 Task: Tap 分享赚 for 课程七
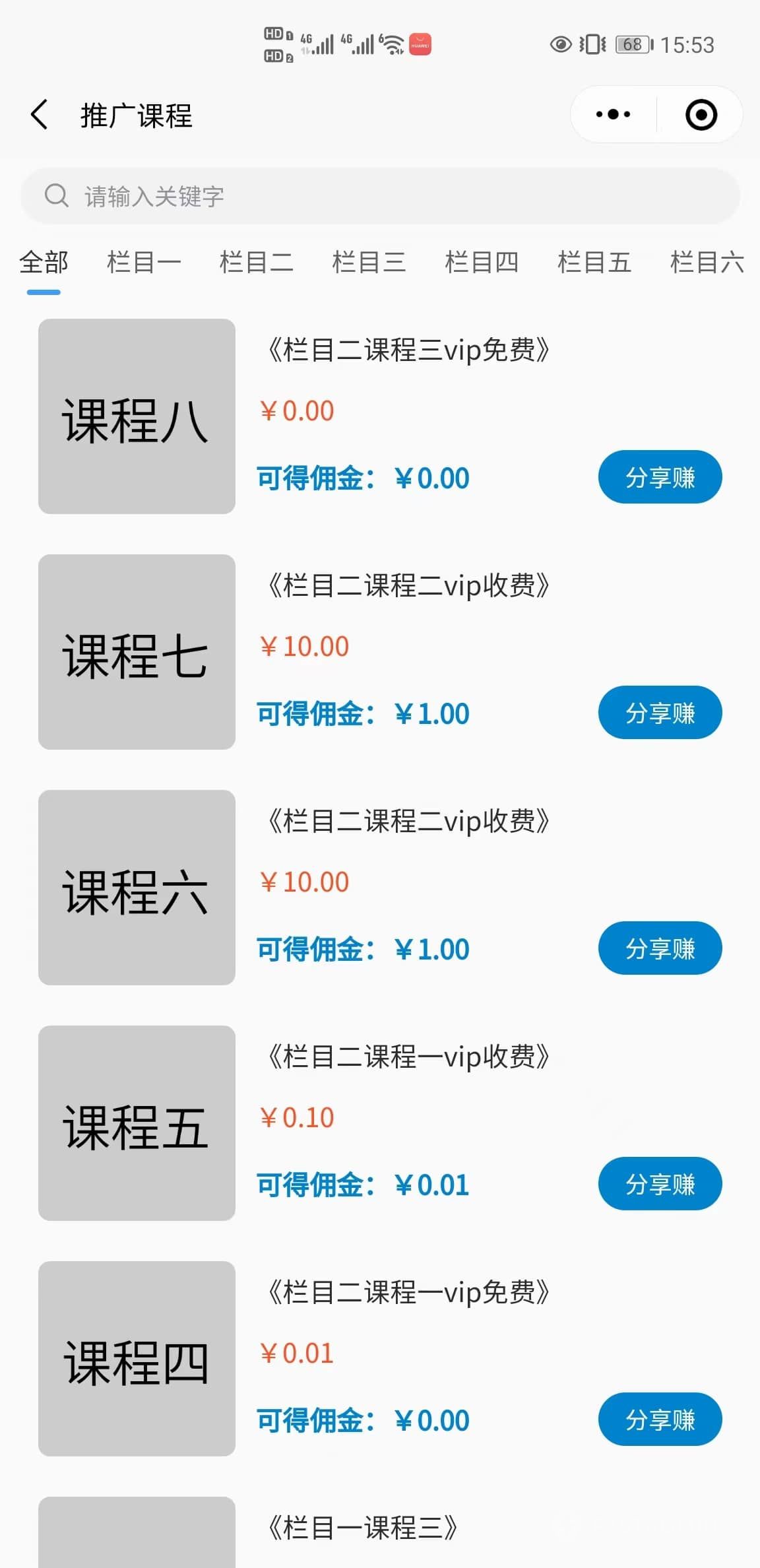(x=660, y=713)
